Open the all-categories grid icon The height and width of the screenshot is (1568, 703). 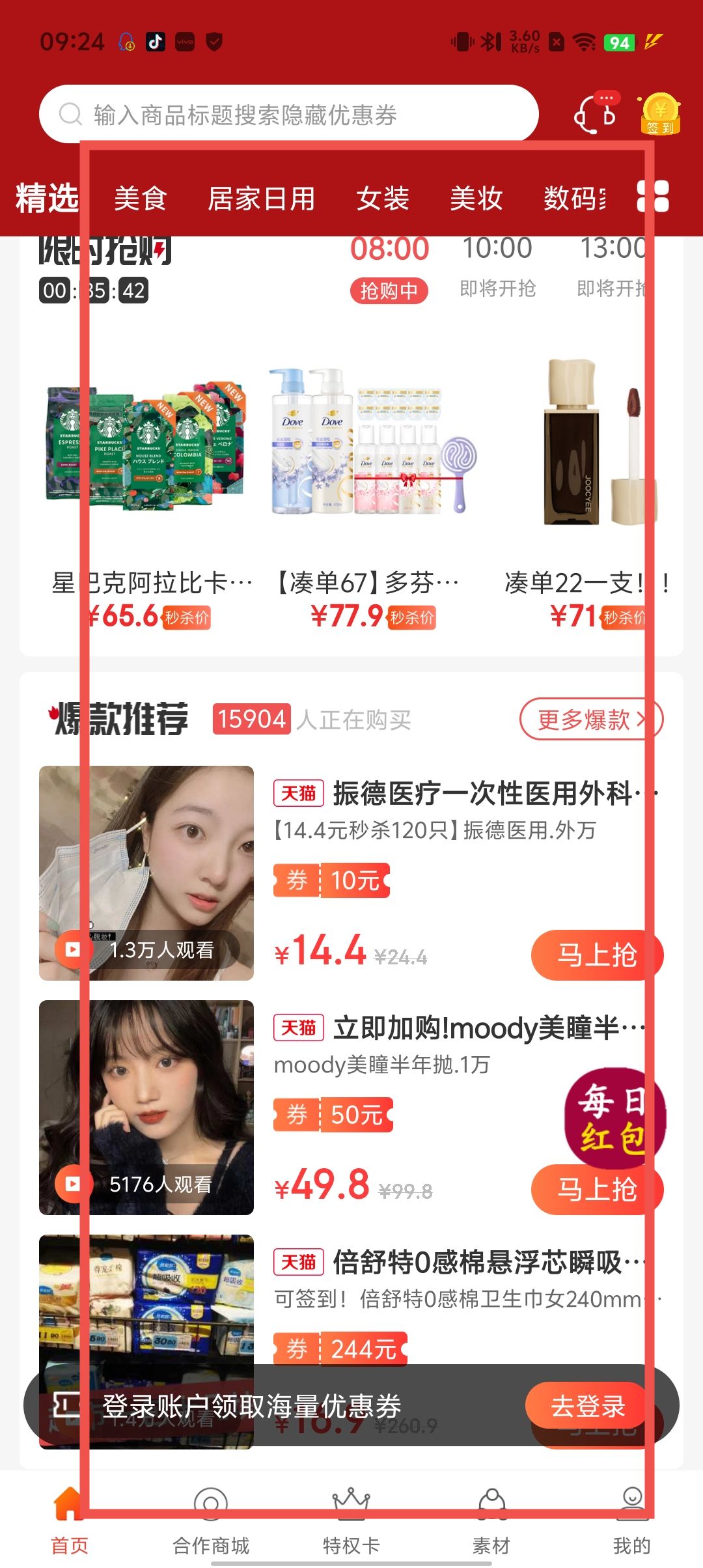click(x=653, y=197)
